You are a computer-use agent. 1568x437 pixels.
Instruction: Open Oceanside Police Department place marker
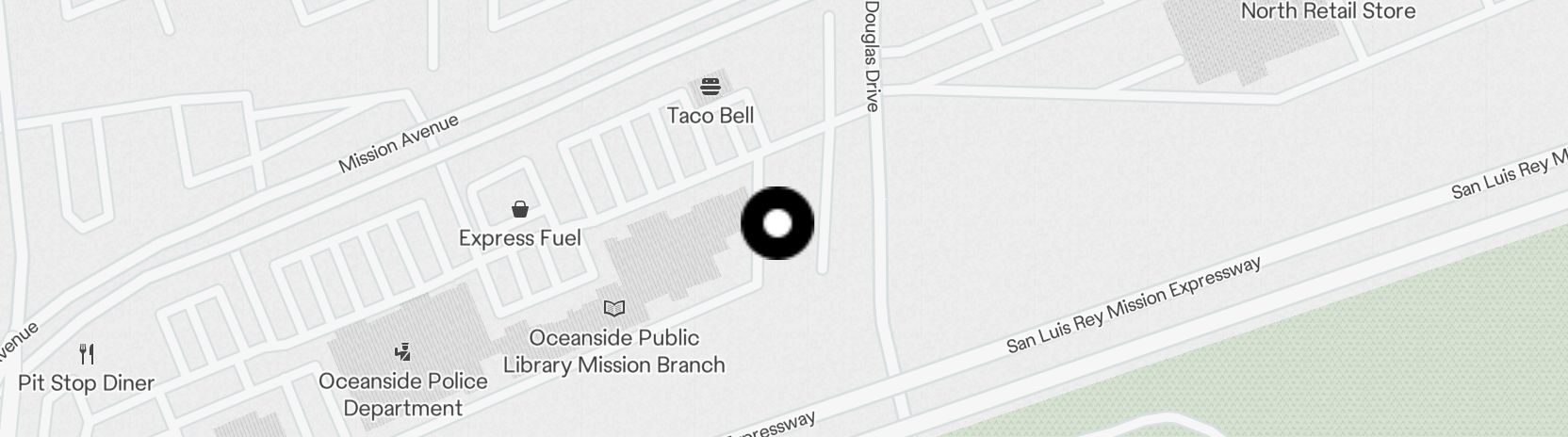(x=402, y=353)
